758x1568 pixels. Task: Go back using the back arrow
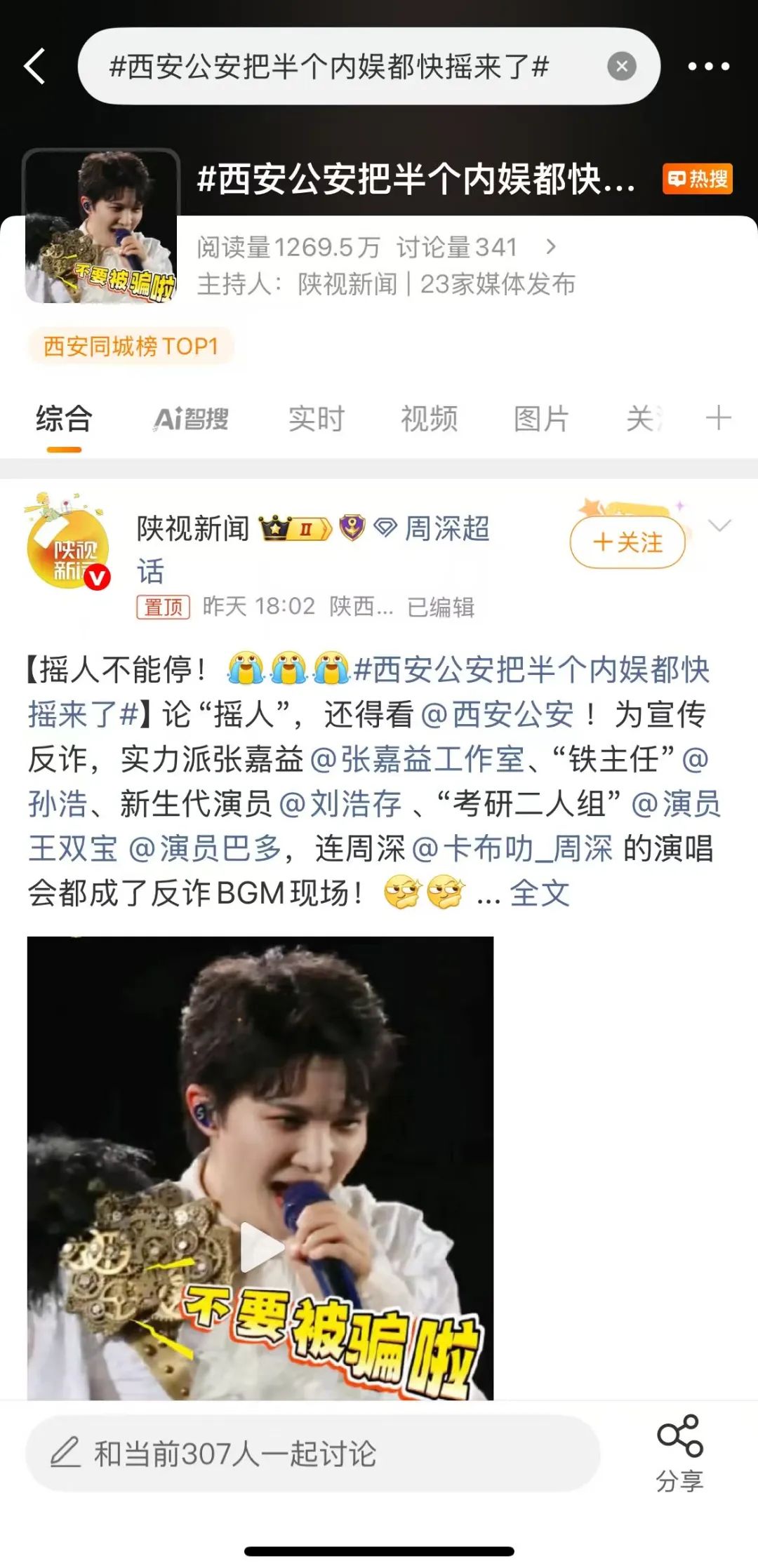(35, 67)
